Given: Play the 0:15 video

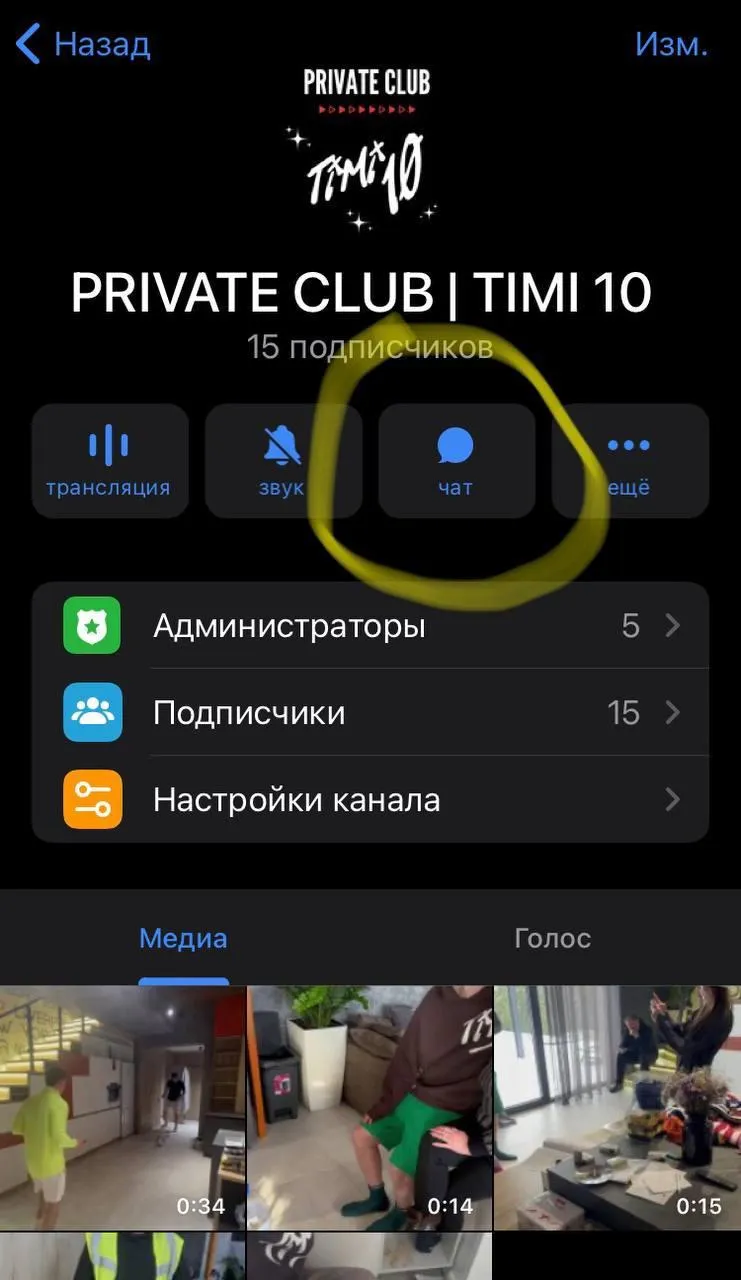Looking at the screenshot, I should pos(618,1107).
